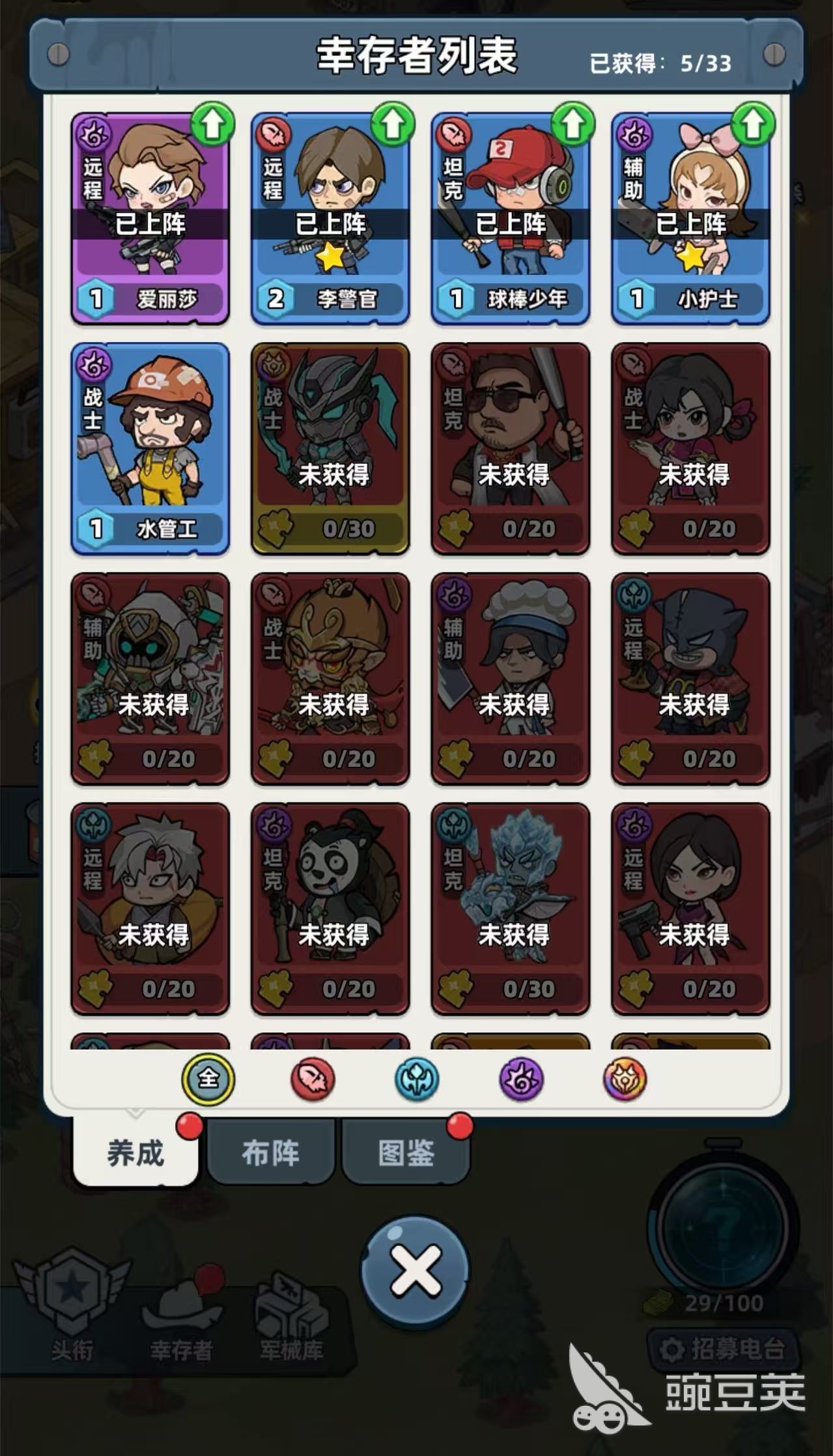Filter survivors by the red faction icon
833x1456 pixels.
tap(313, 1079)
